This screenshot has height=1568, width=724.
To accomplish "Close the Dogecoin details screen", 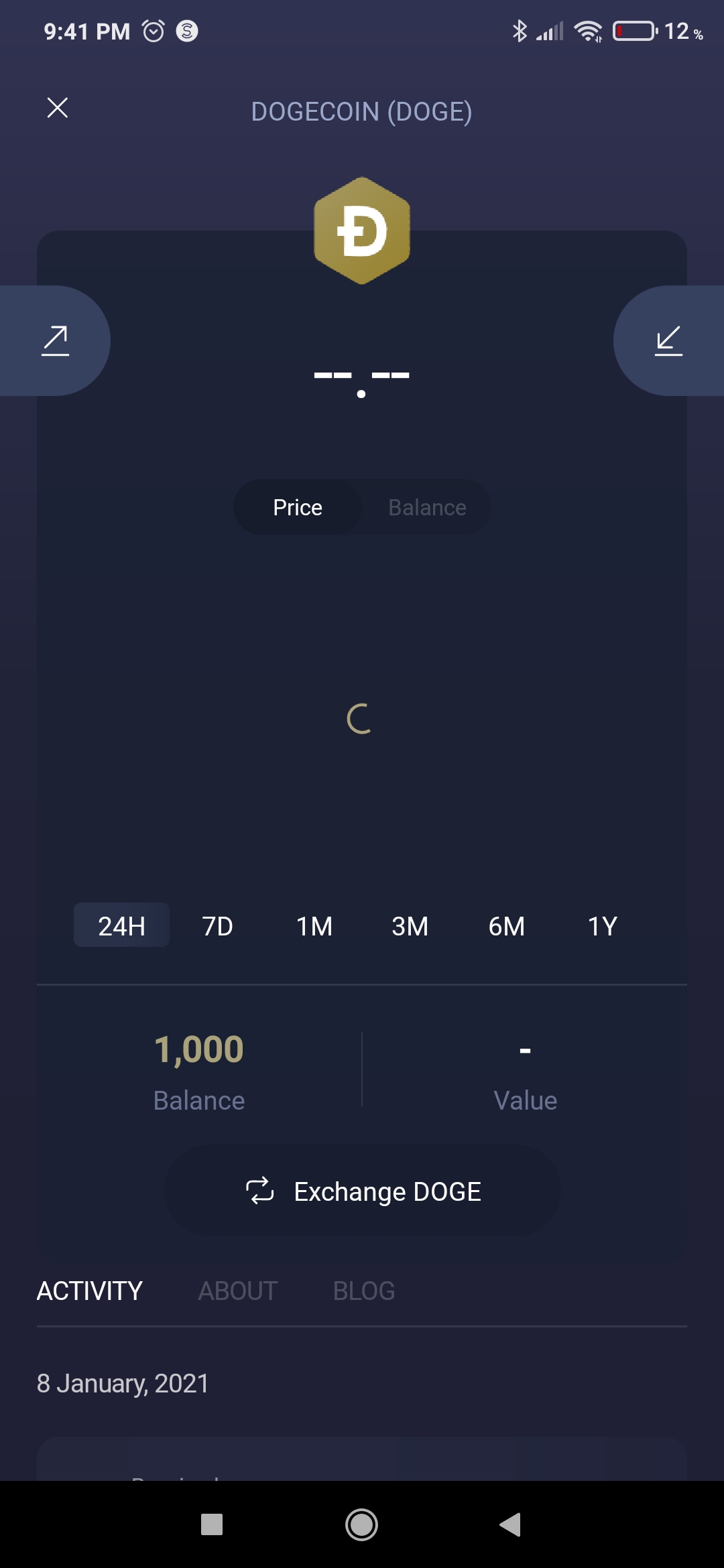I will click(x=58, y=108).
